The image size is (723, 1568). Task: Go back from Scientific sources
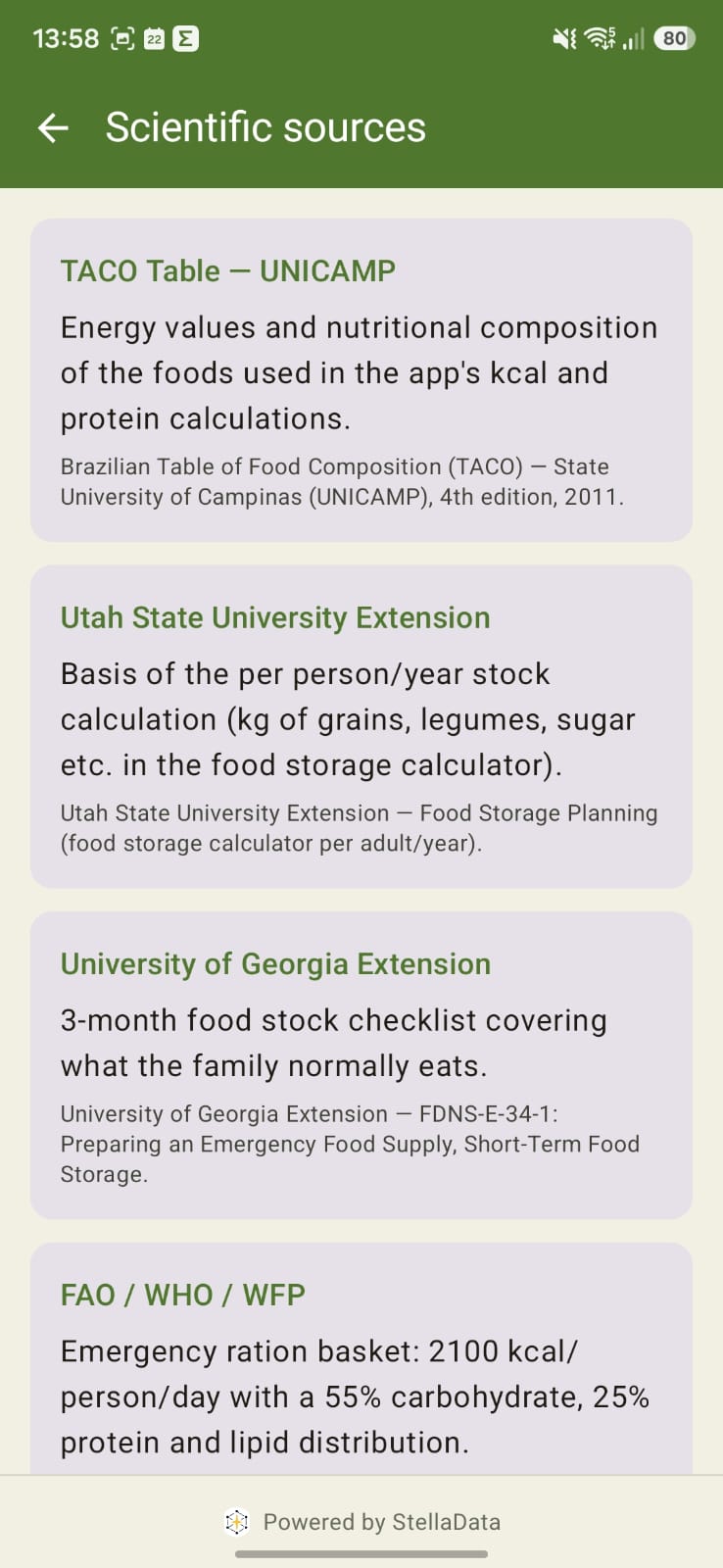pyautogui.click(x=53, y=127)
